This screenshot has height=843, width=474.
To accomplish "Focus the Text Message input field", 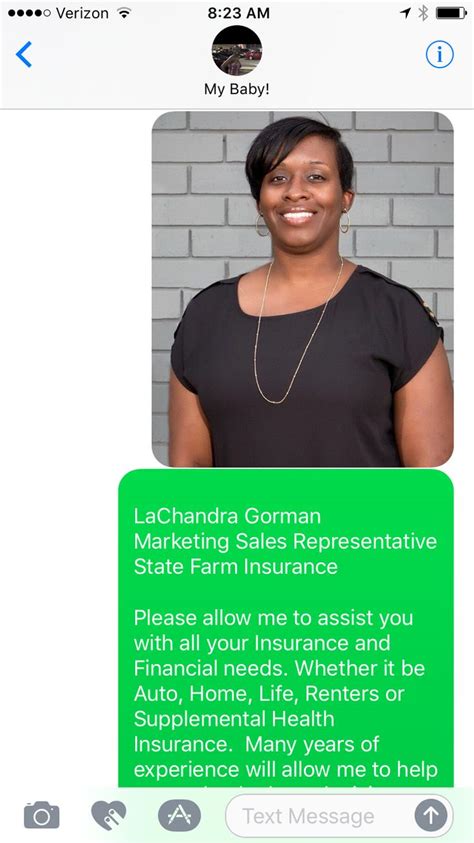I will 320,816.
